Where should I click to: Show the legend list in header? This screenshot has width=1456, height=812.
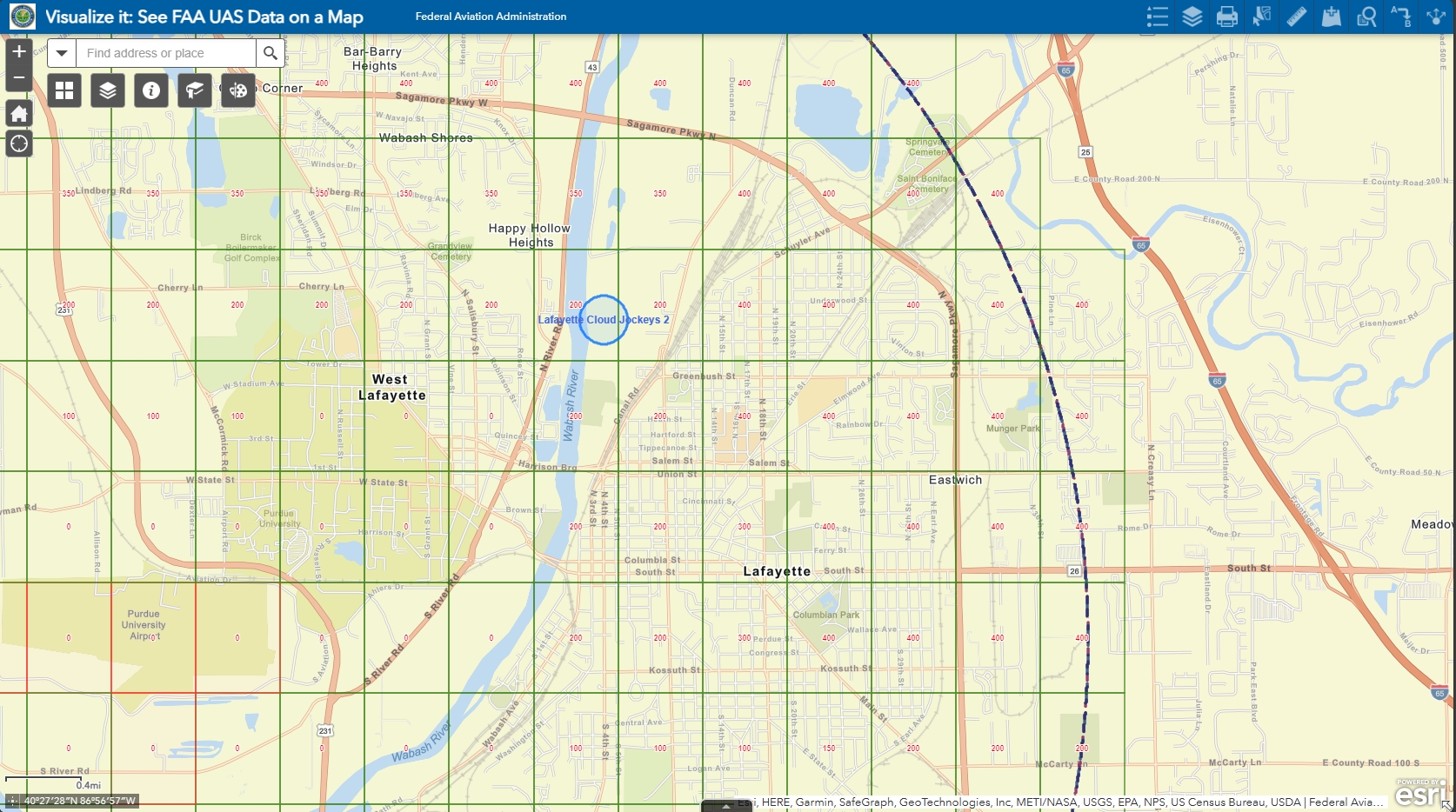1157,17
